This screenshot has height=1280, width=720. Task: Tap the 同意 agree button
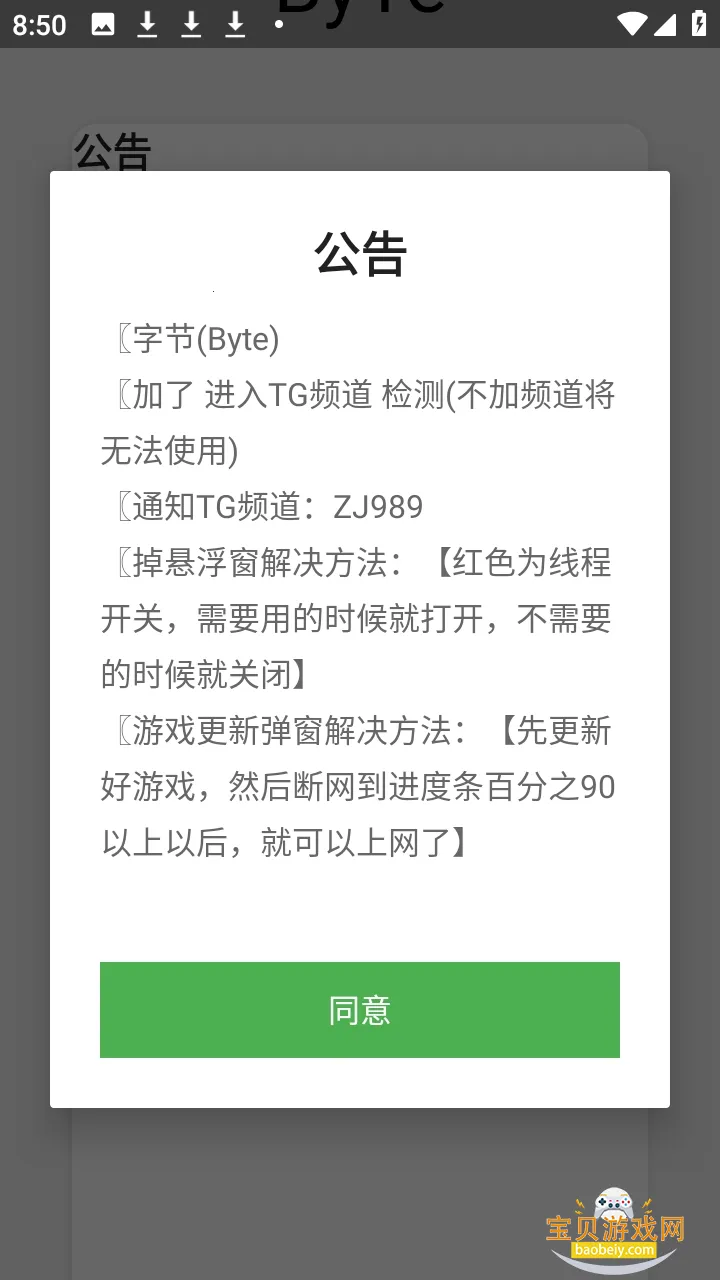pyautogui.click(x=360, y=1010)
